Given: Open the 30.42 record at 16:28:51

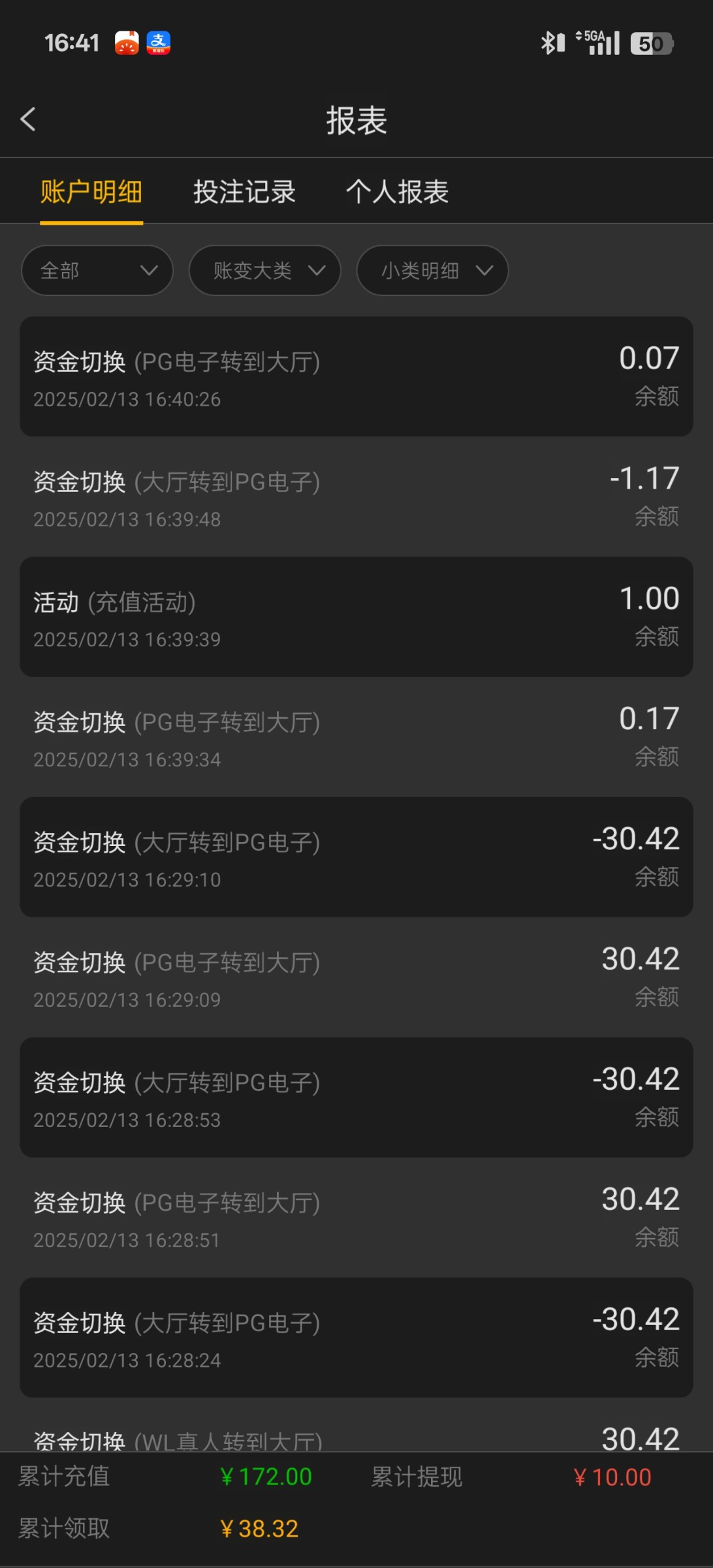Looking at the screenshot, I should (x=356, y=1218).
